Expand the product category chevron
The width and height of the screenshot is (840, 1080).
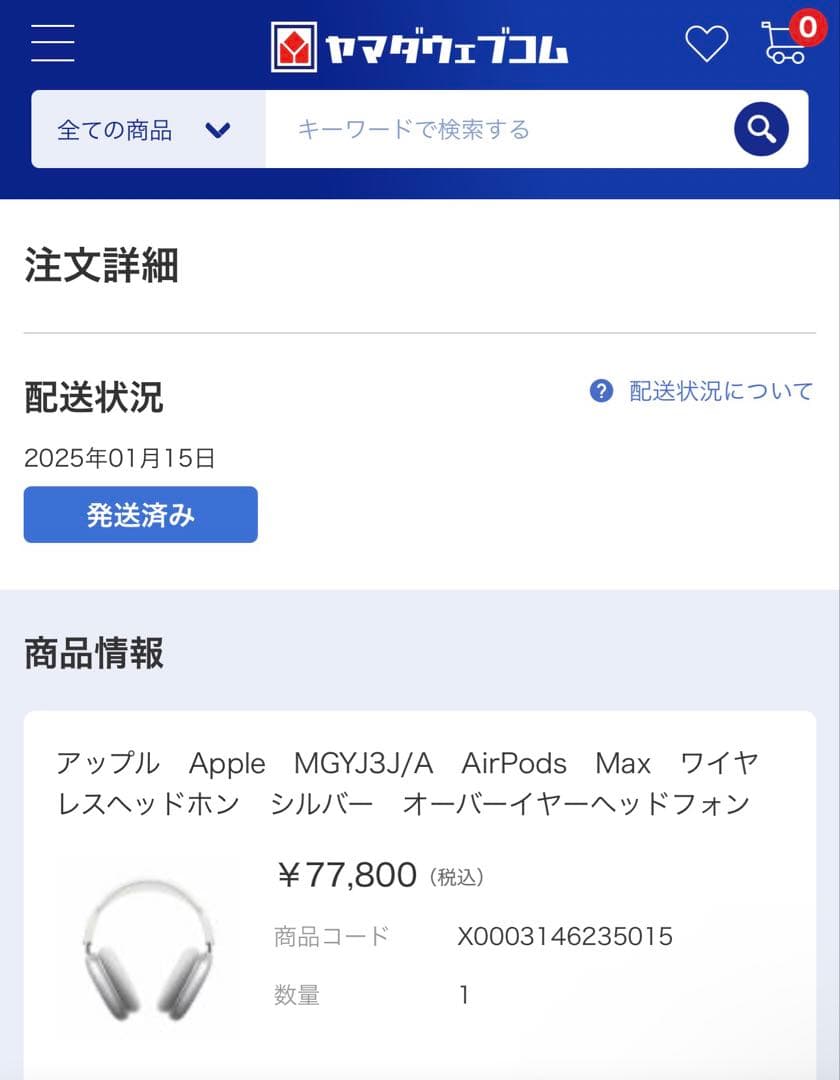(x=219, y=129)
